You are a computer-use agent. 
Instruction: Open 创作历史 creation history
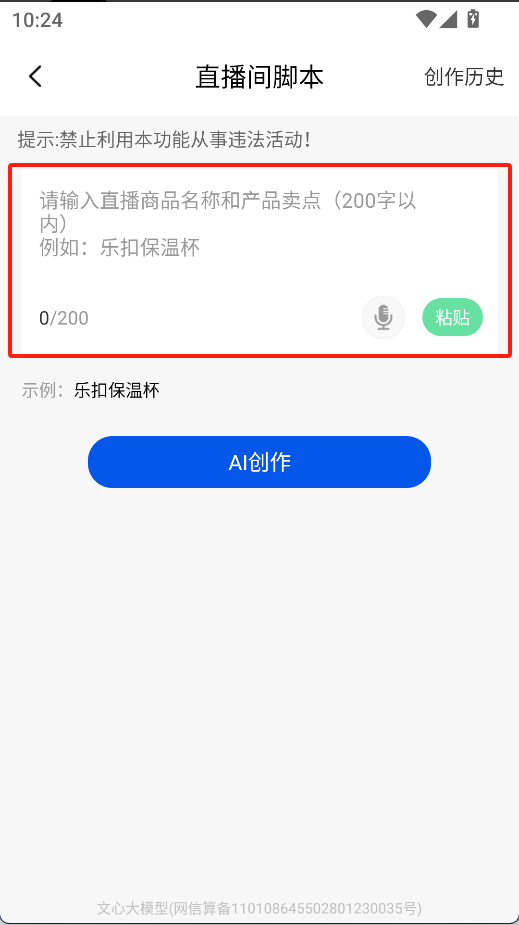[464, 77]
